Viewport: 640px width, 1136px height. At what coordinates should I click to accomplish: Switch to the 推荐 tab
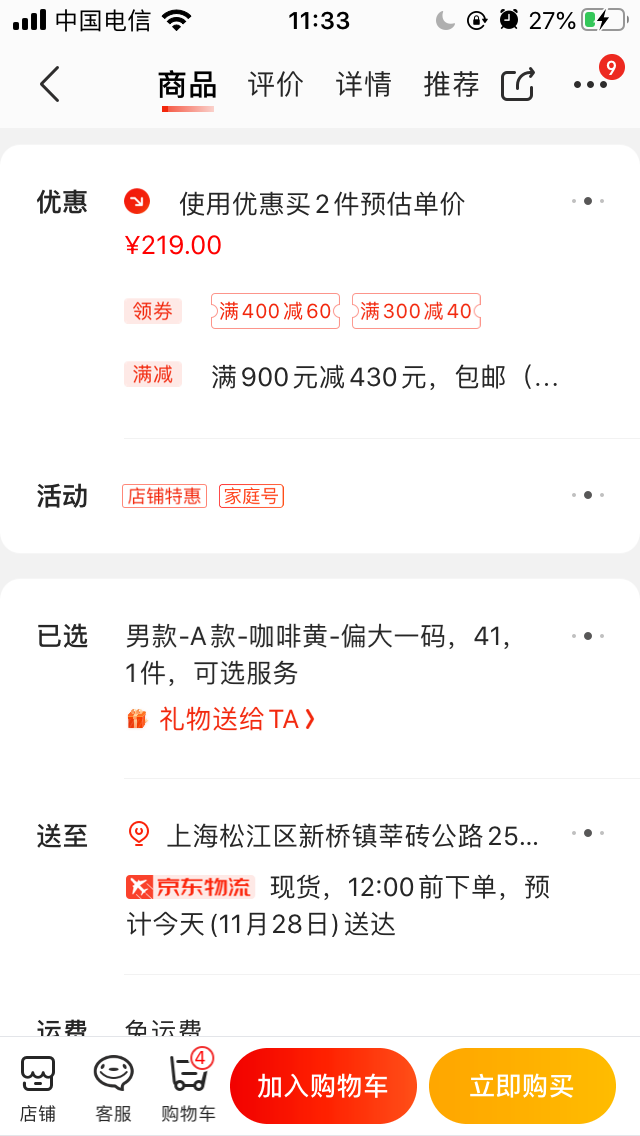tap(451, 84)
